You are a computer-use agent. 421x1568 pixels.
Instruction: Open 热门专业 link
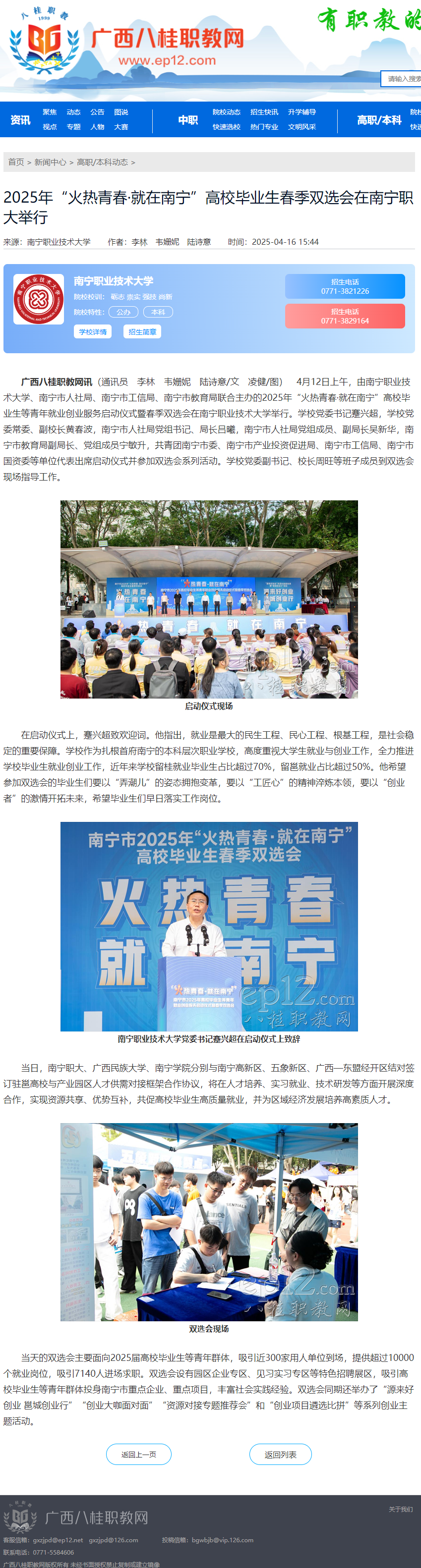coord(264,127)
